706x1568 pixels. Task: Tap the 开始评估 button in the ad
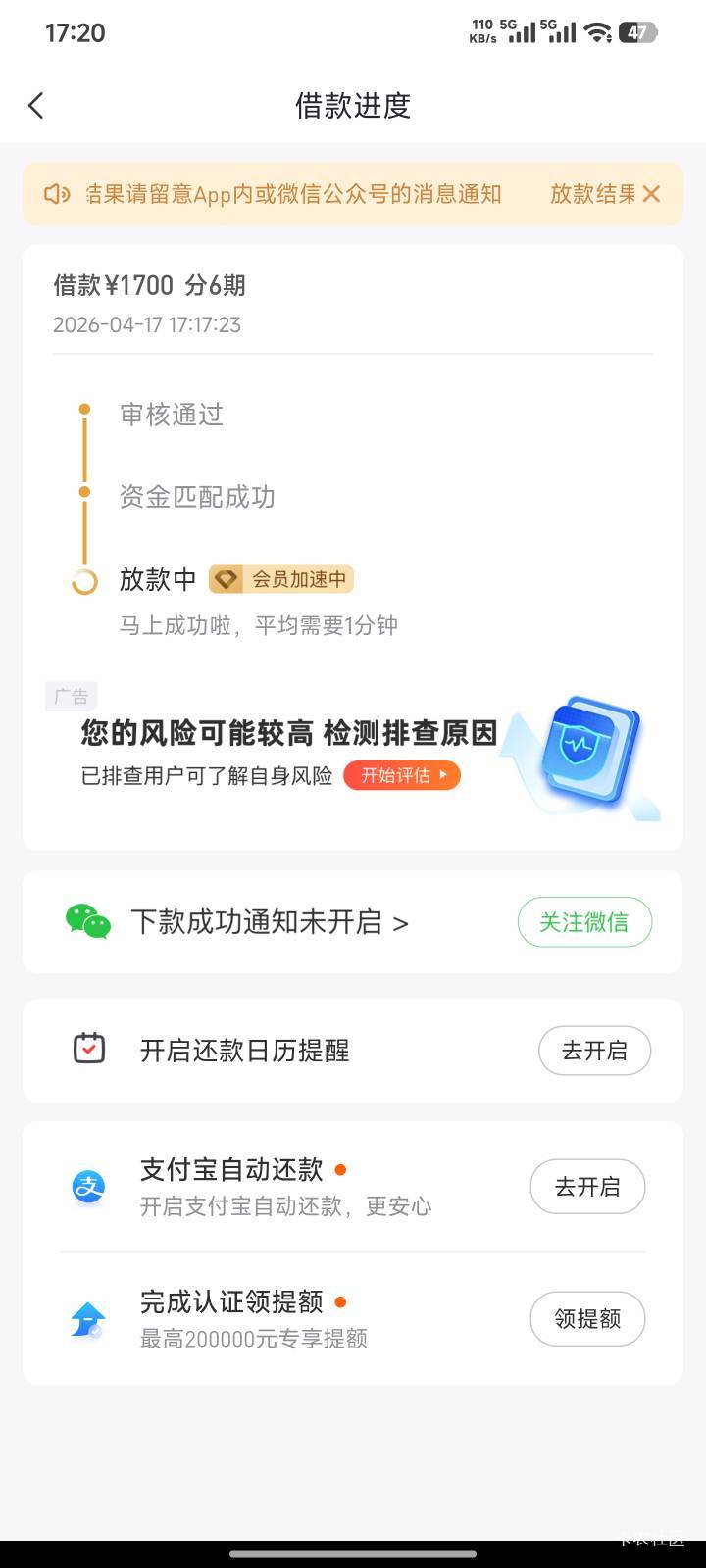(x=402, y=775)
